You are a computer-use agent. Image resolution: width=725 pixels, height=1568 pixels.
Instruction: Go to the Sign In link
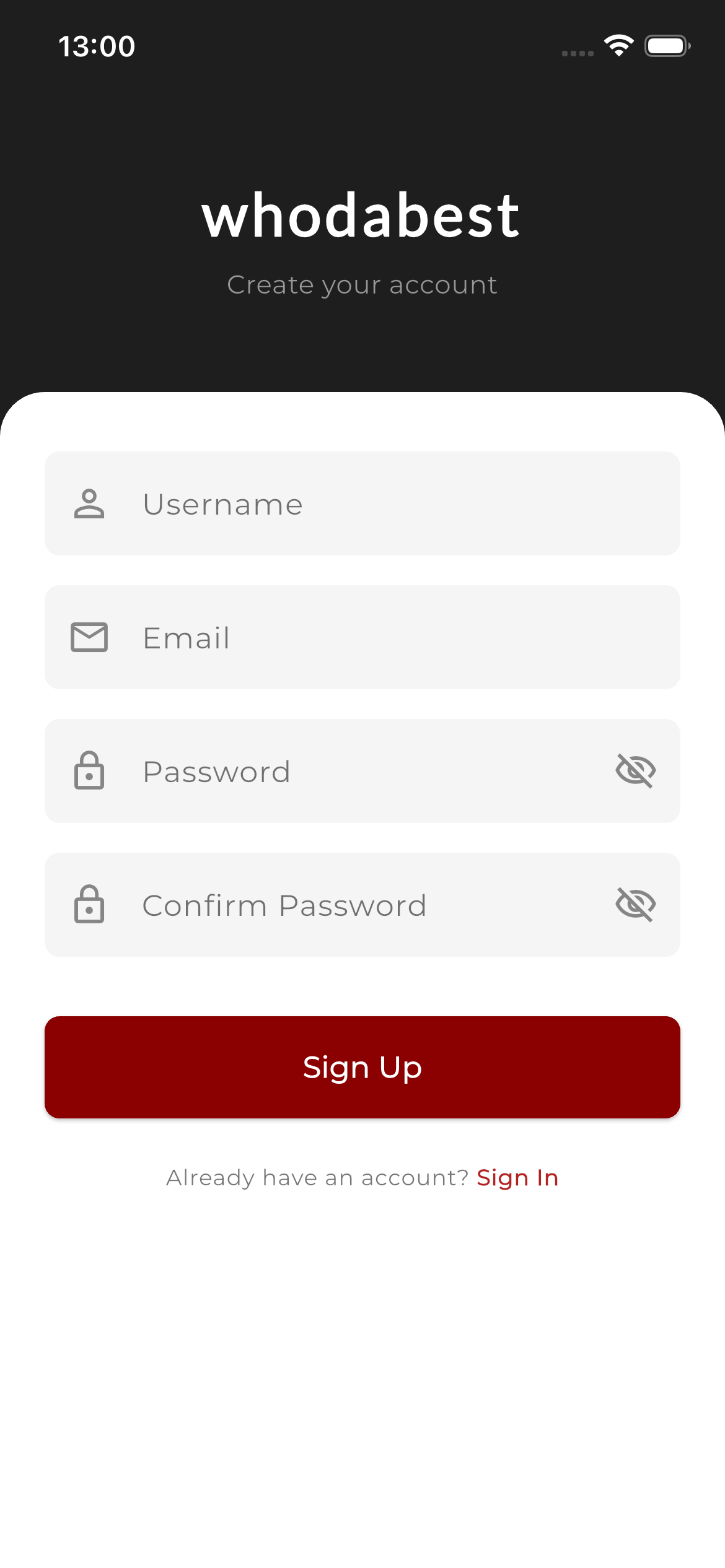[x=517, y=1177]
